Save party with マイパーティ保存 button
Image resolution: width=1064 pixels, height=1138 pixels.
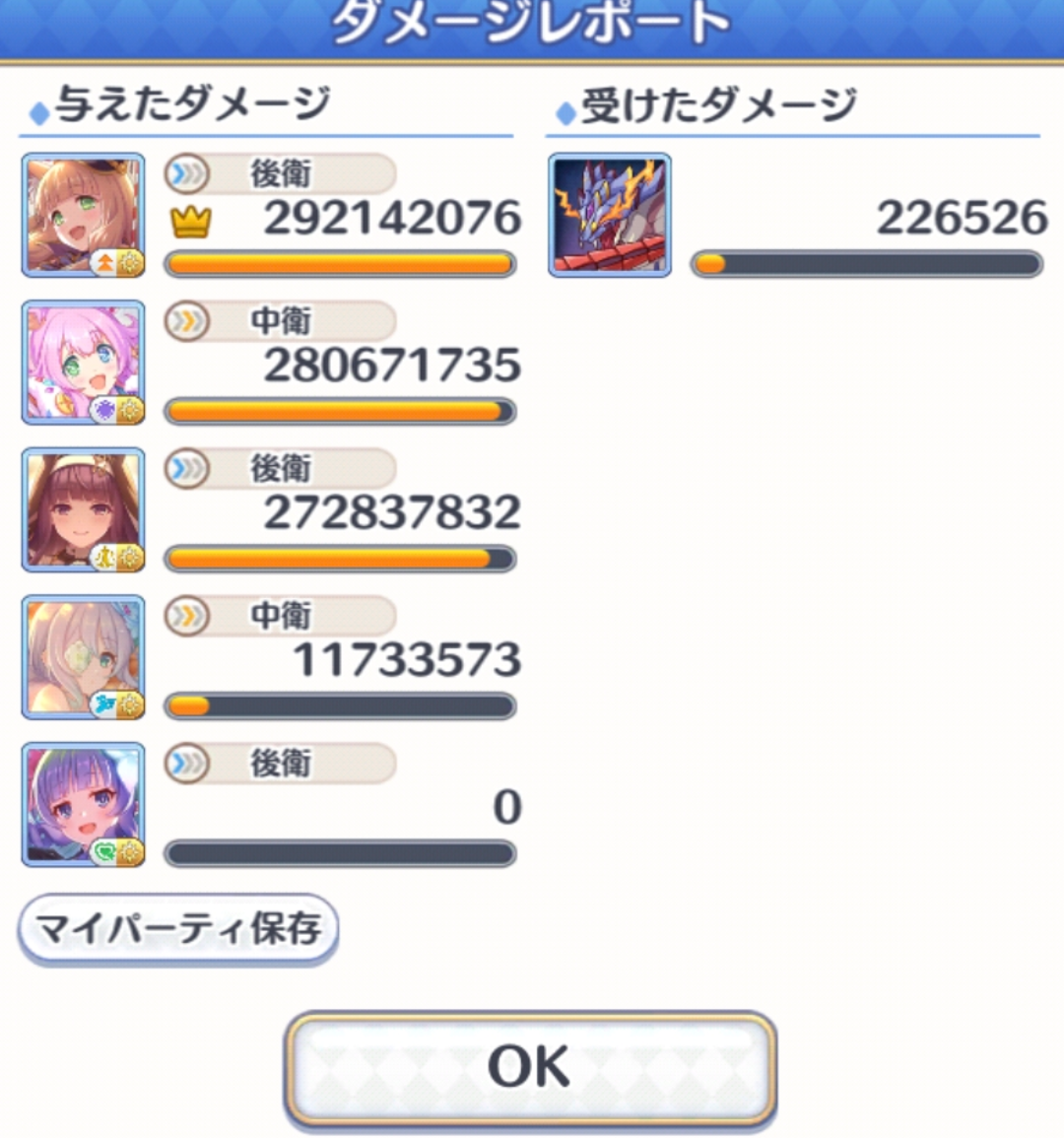(178, 928)
